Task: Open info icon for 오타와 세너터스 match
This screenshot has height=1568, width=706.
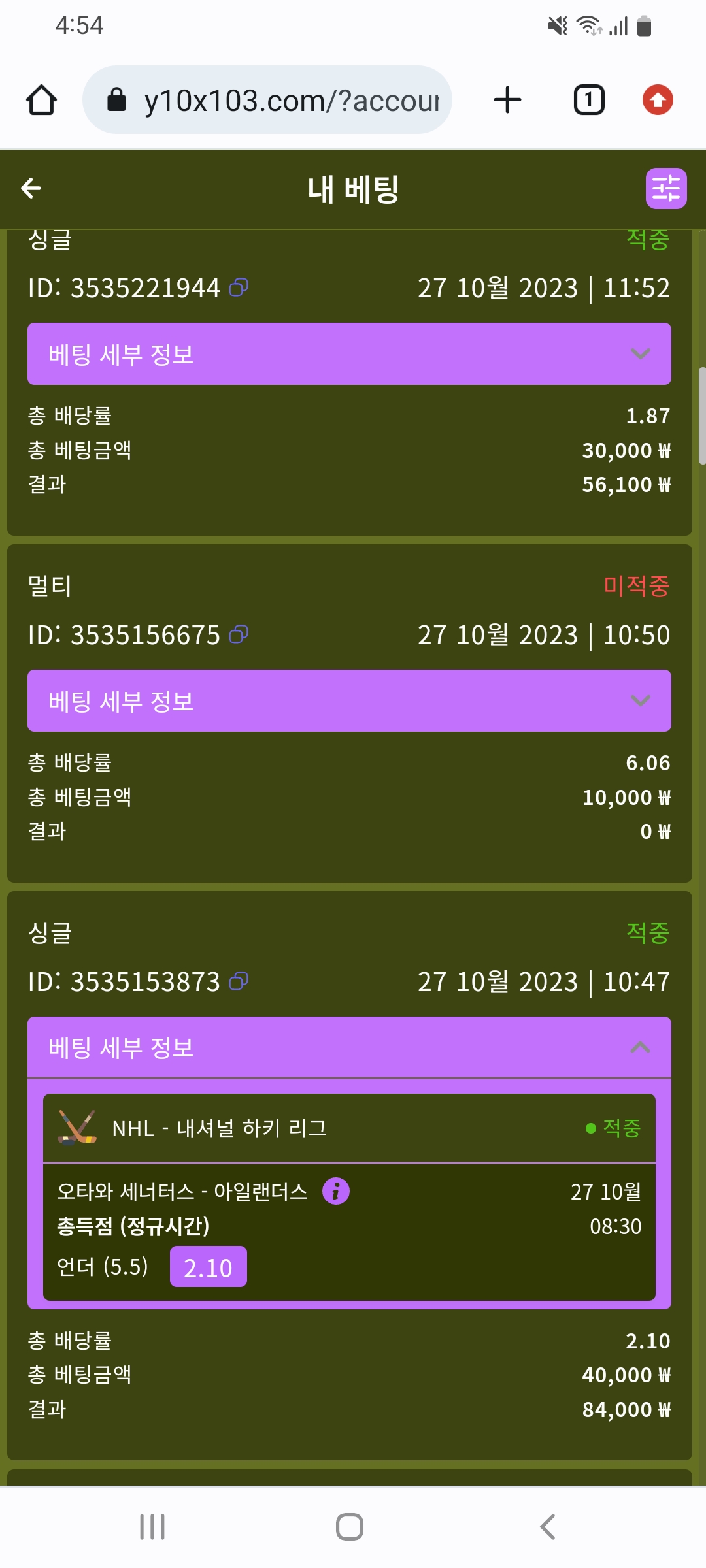Action: point(336,1191)
